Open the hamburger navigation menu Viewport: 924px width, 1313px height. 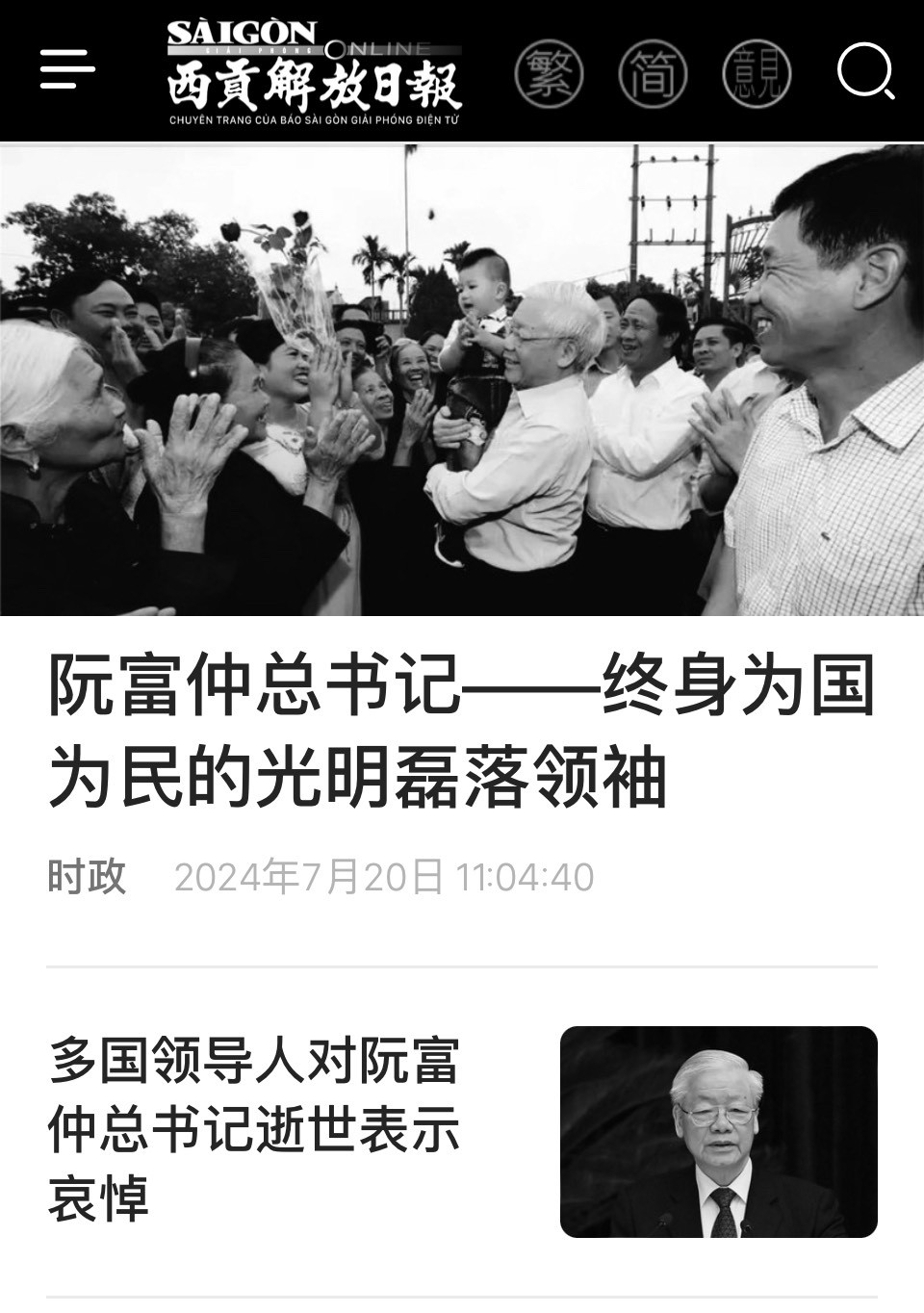point(67,70)
